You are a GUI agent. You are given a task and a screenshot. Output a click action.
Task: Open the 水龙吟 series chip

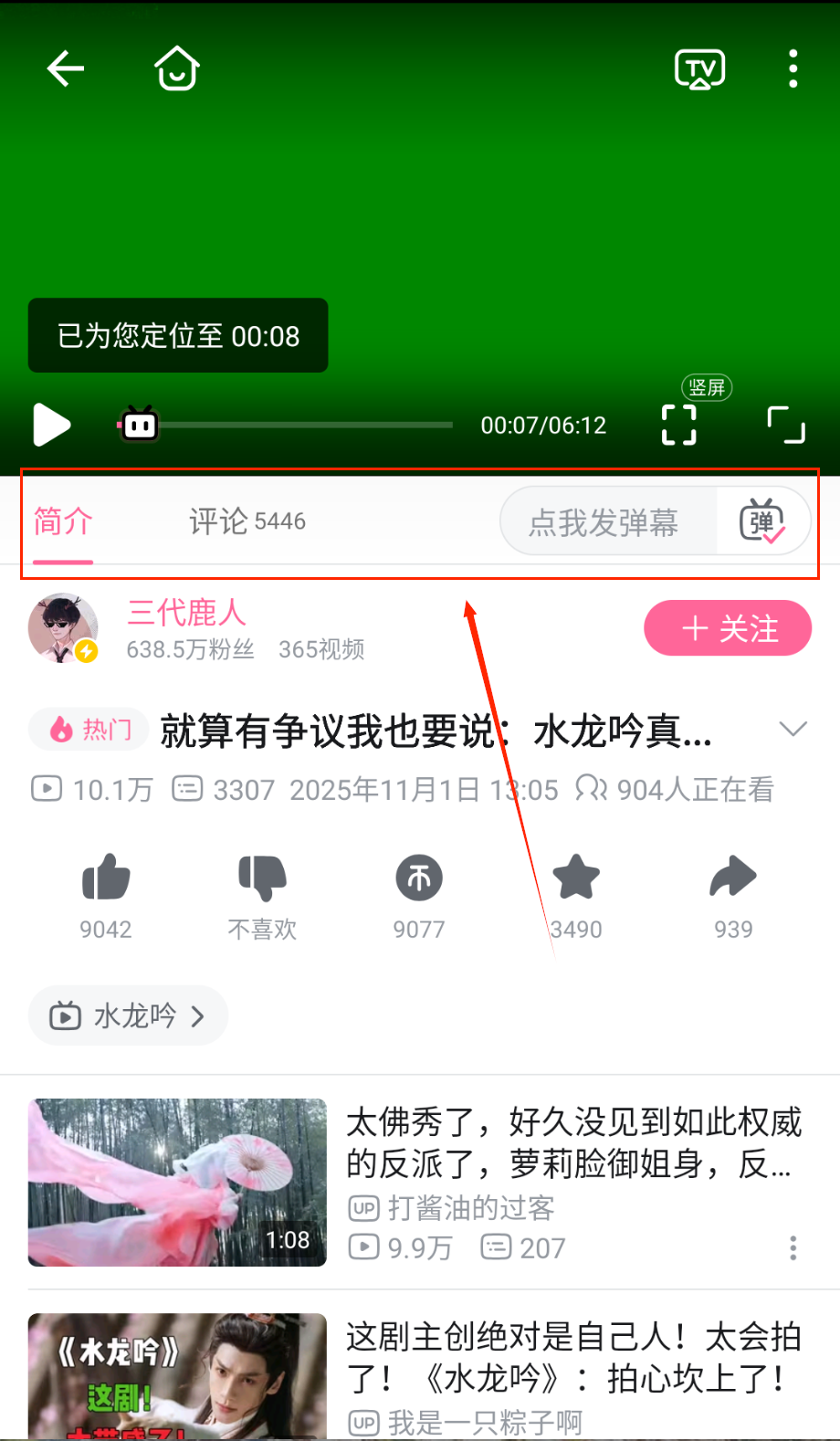tap(128, 1015)
